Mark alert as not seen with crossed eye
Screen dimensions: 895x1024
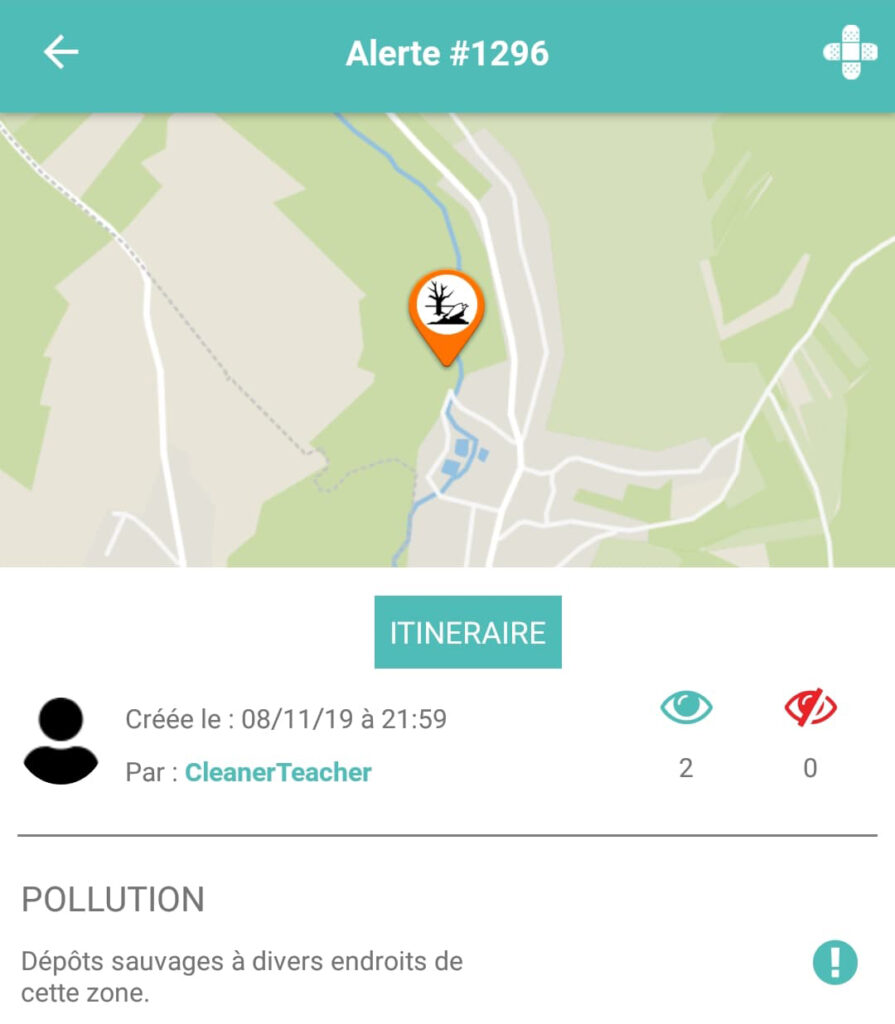click(x=810, y=708)
